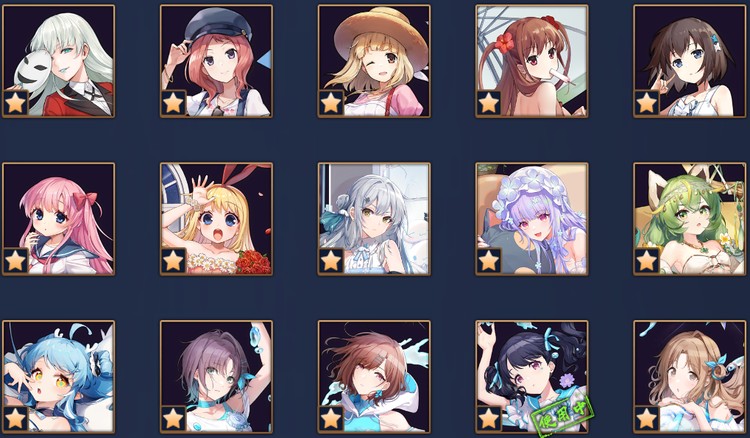This screenshot has height=438, width=750.
Task: Choose the brown-haired girl with closed eyes
Action: 374,377
